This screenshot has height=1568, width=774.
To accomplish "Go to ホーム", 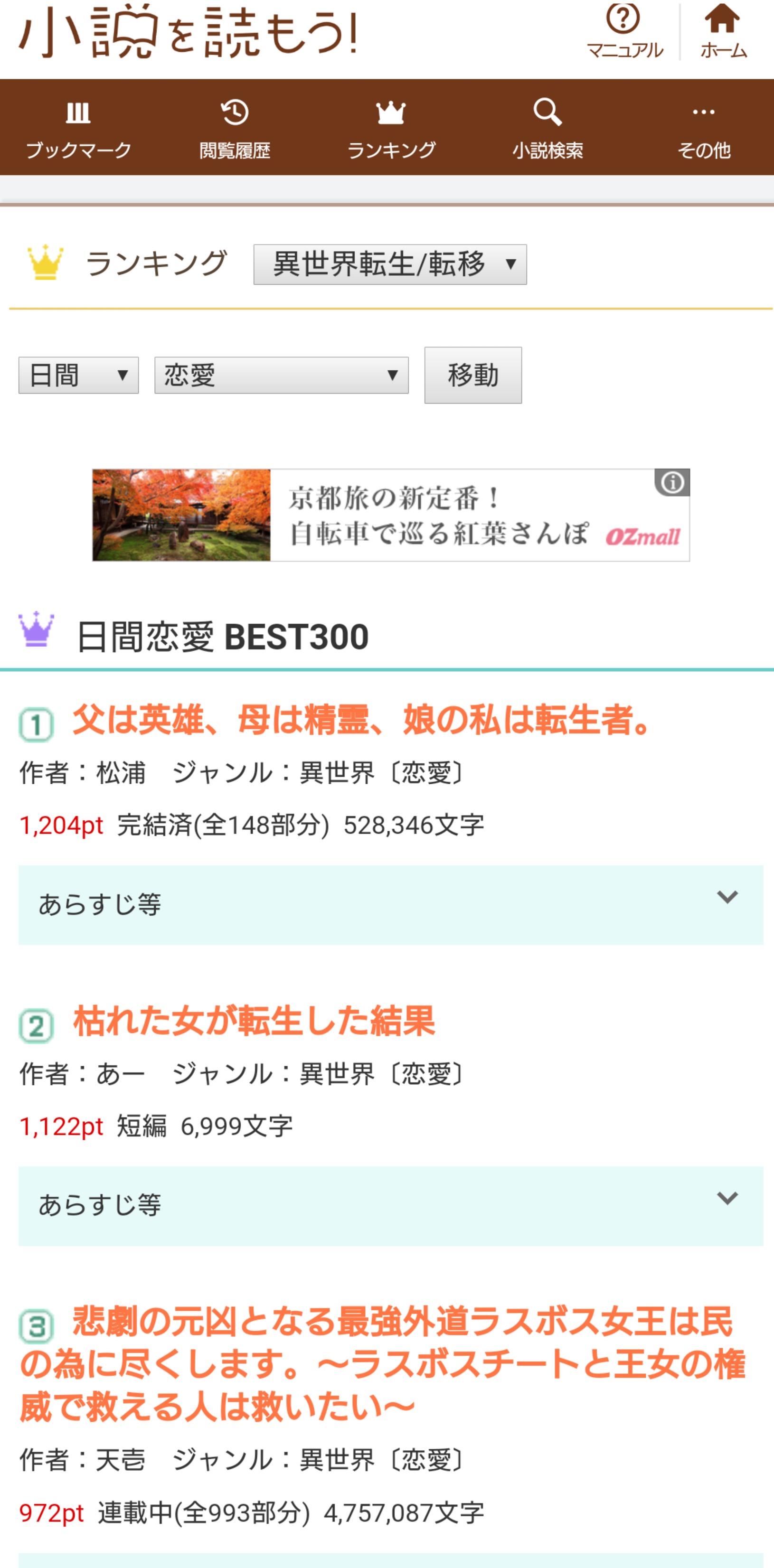I will 723,32.
